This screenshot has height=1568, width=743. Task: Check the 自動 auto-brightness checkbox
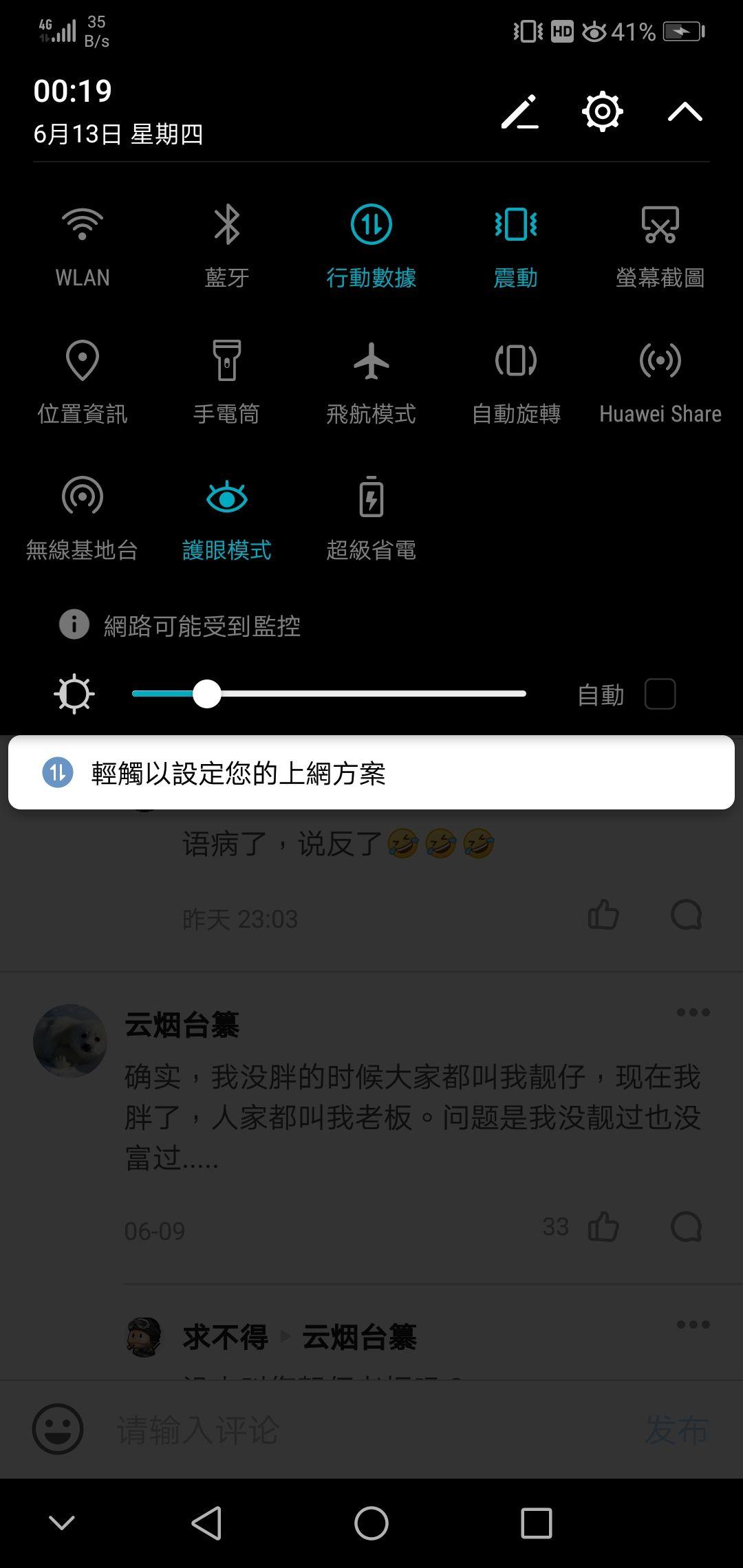(x=659, y=695)
